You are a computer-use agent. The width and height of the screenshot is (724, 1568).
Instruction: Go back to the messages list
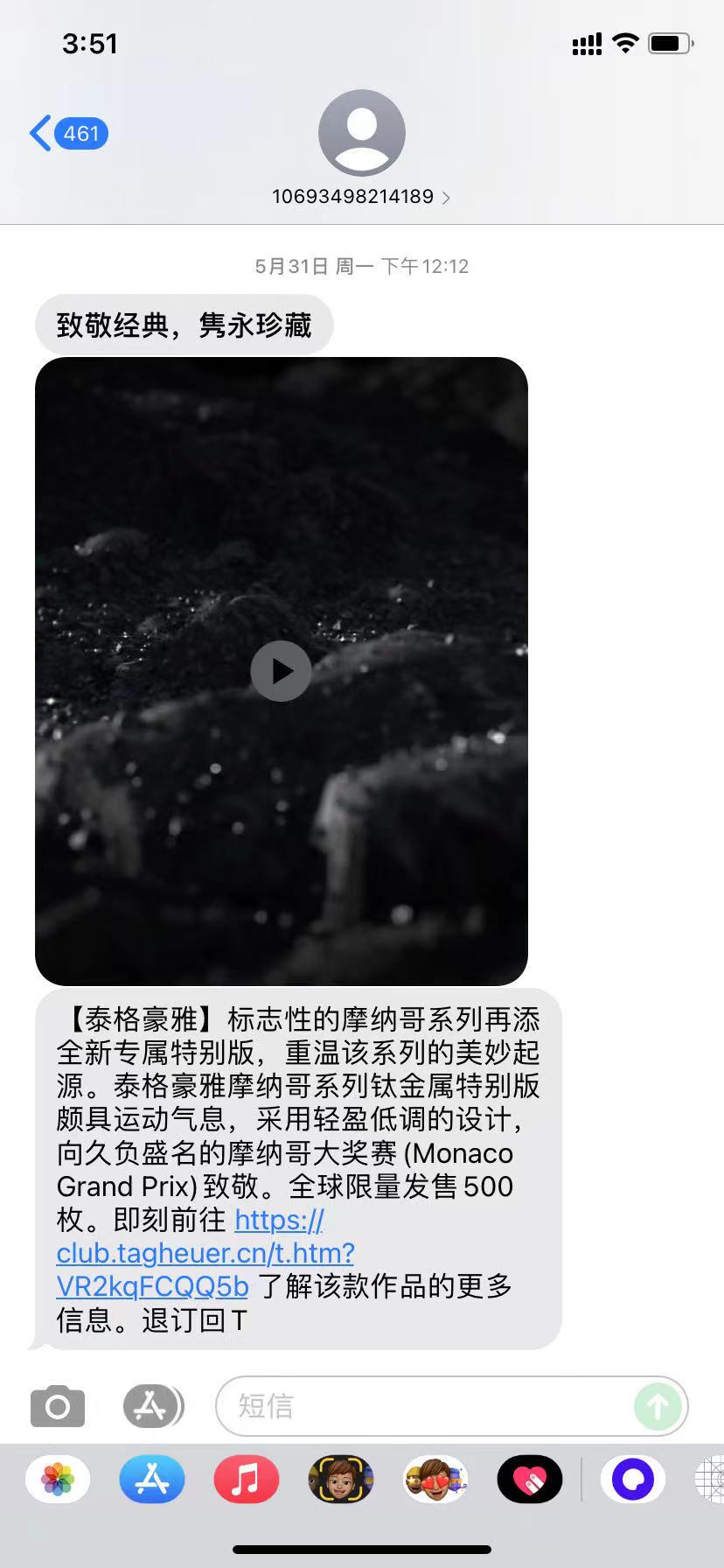pos(66,134)
